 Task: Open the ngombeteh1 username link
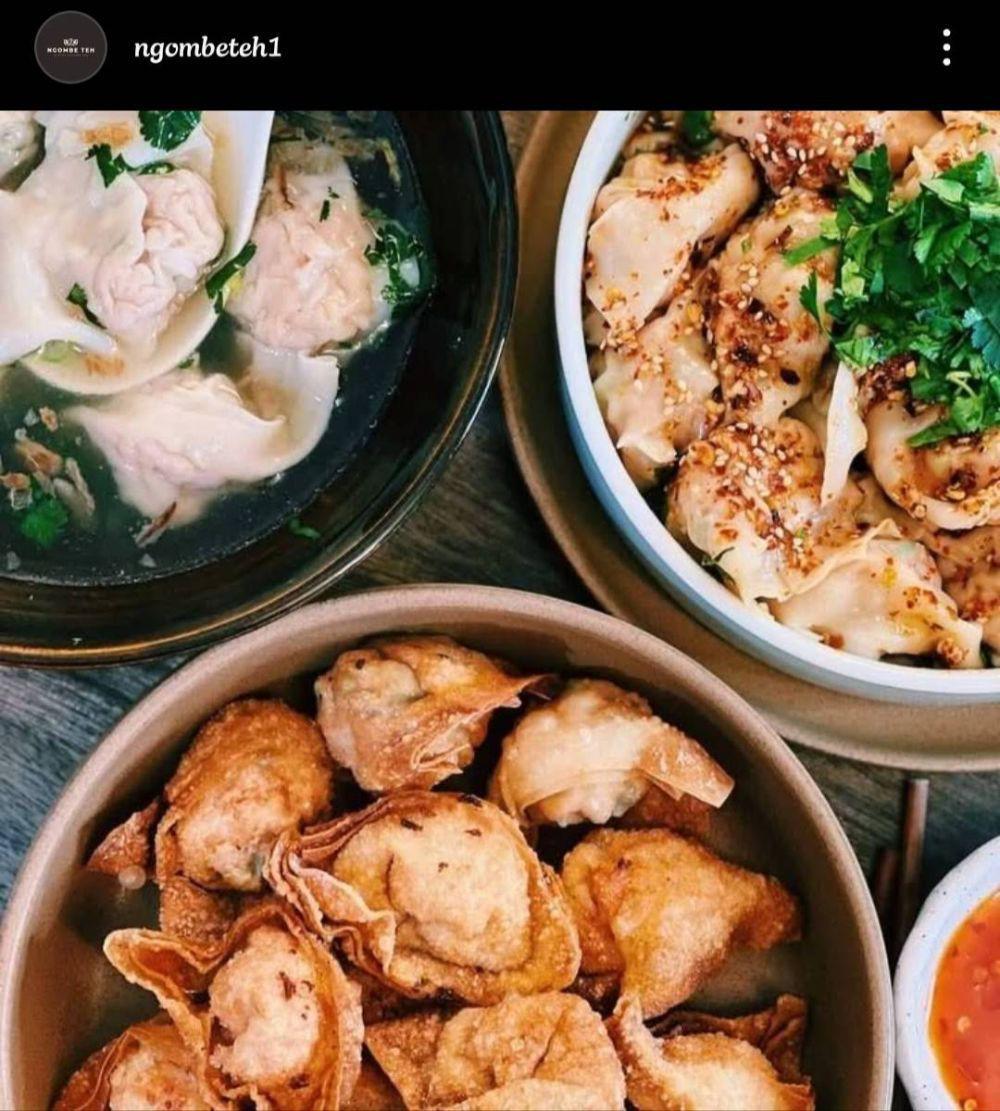point(207,48)
